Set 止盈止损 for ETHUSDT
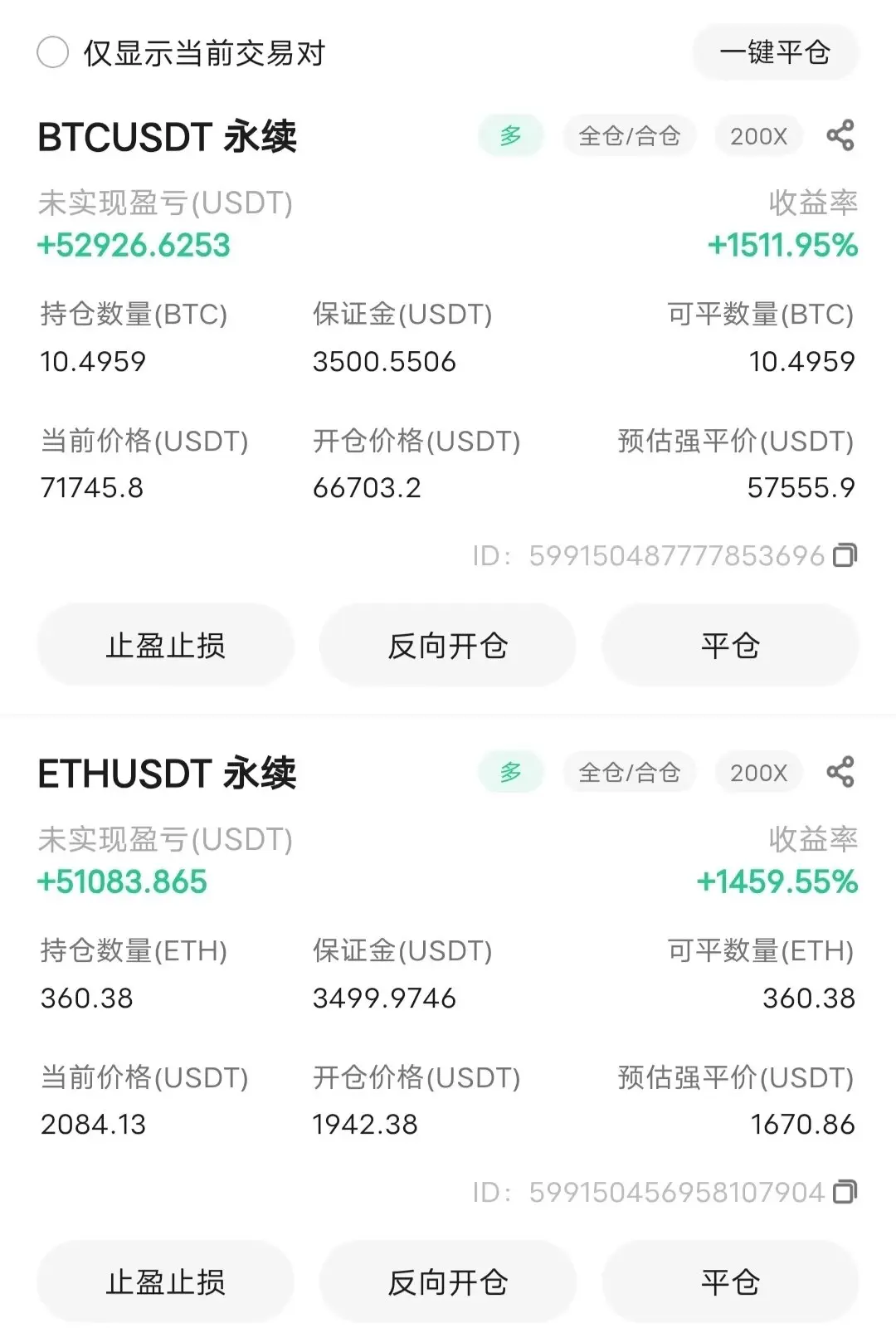 tap(165, 1282)
